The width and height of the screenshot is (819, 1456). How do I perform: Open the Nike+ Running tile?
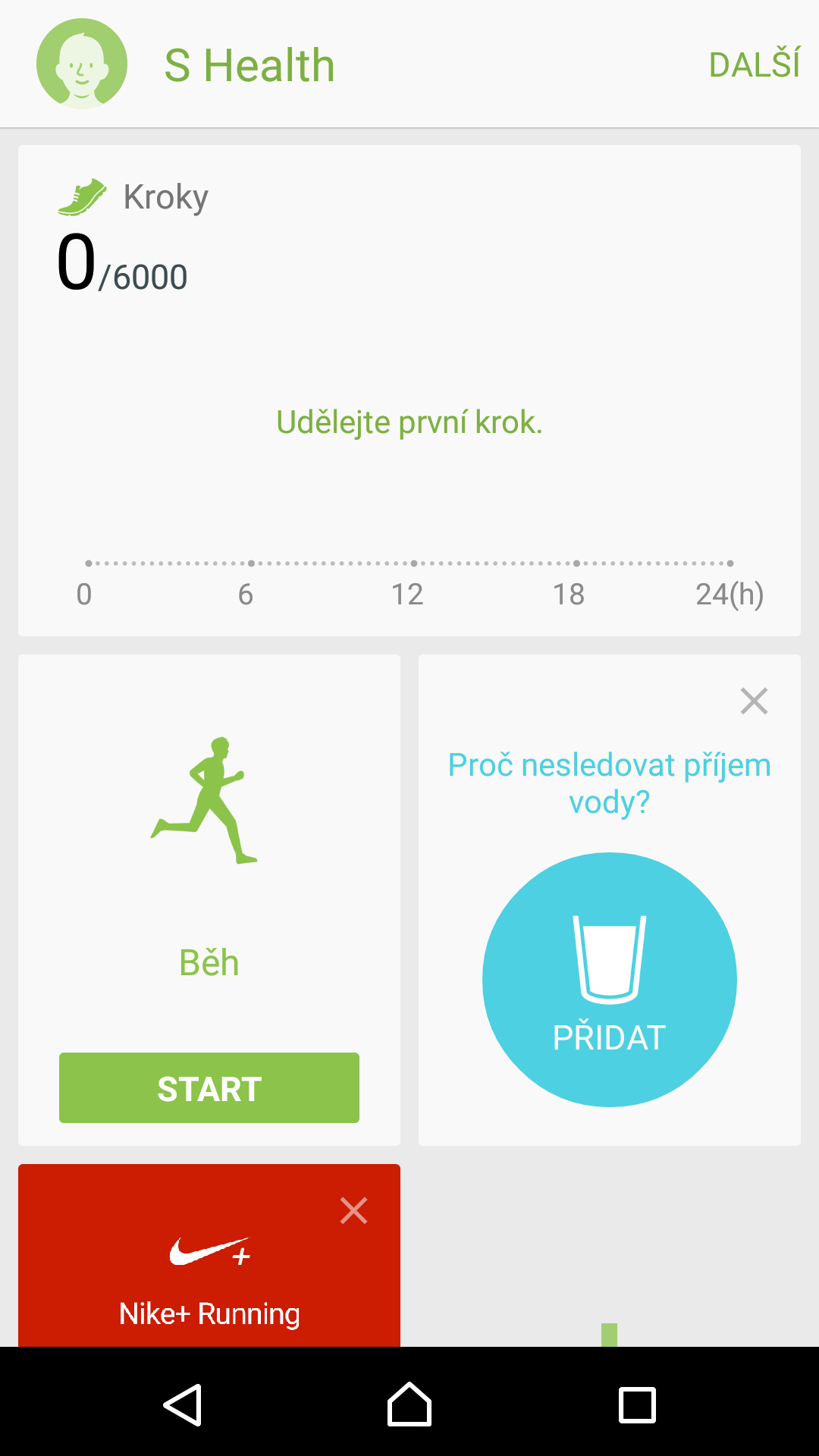click(209, 1282)
